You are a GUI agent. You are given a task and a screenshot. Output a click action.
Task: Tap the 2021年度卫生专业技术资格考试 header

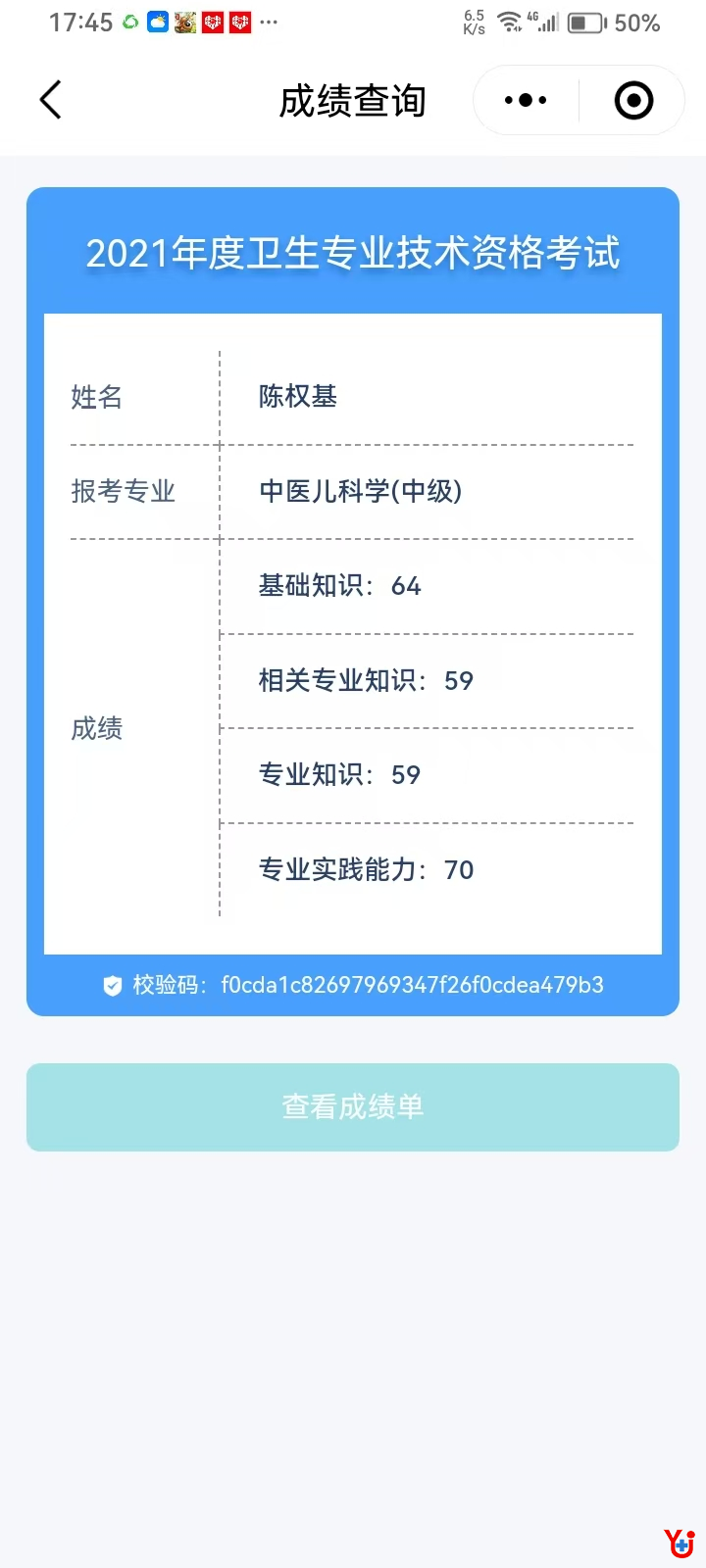(353, 253)
